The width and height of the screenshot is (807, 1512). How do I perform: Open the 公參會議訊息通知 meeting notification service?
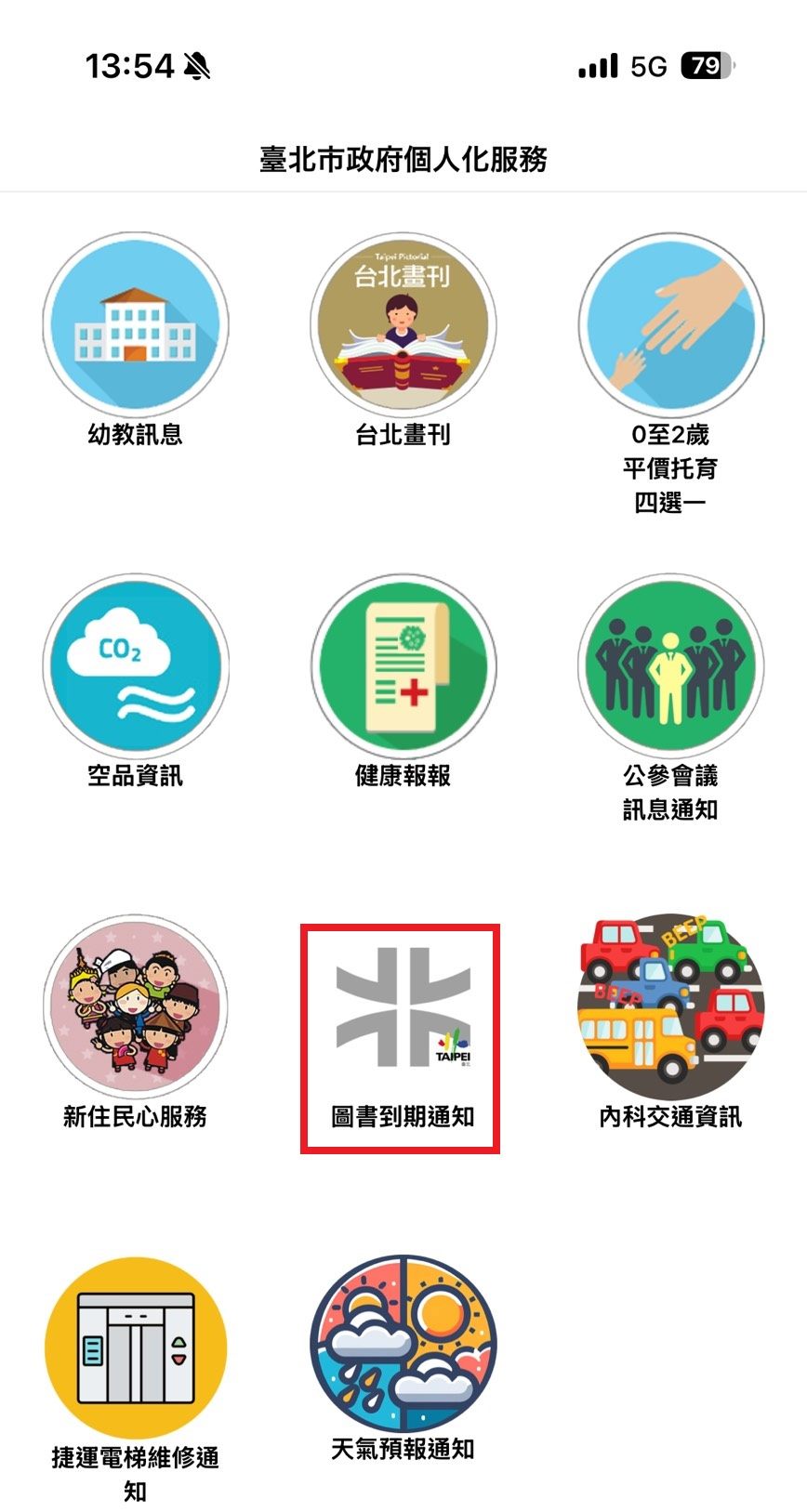point(668,662)
